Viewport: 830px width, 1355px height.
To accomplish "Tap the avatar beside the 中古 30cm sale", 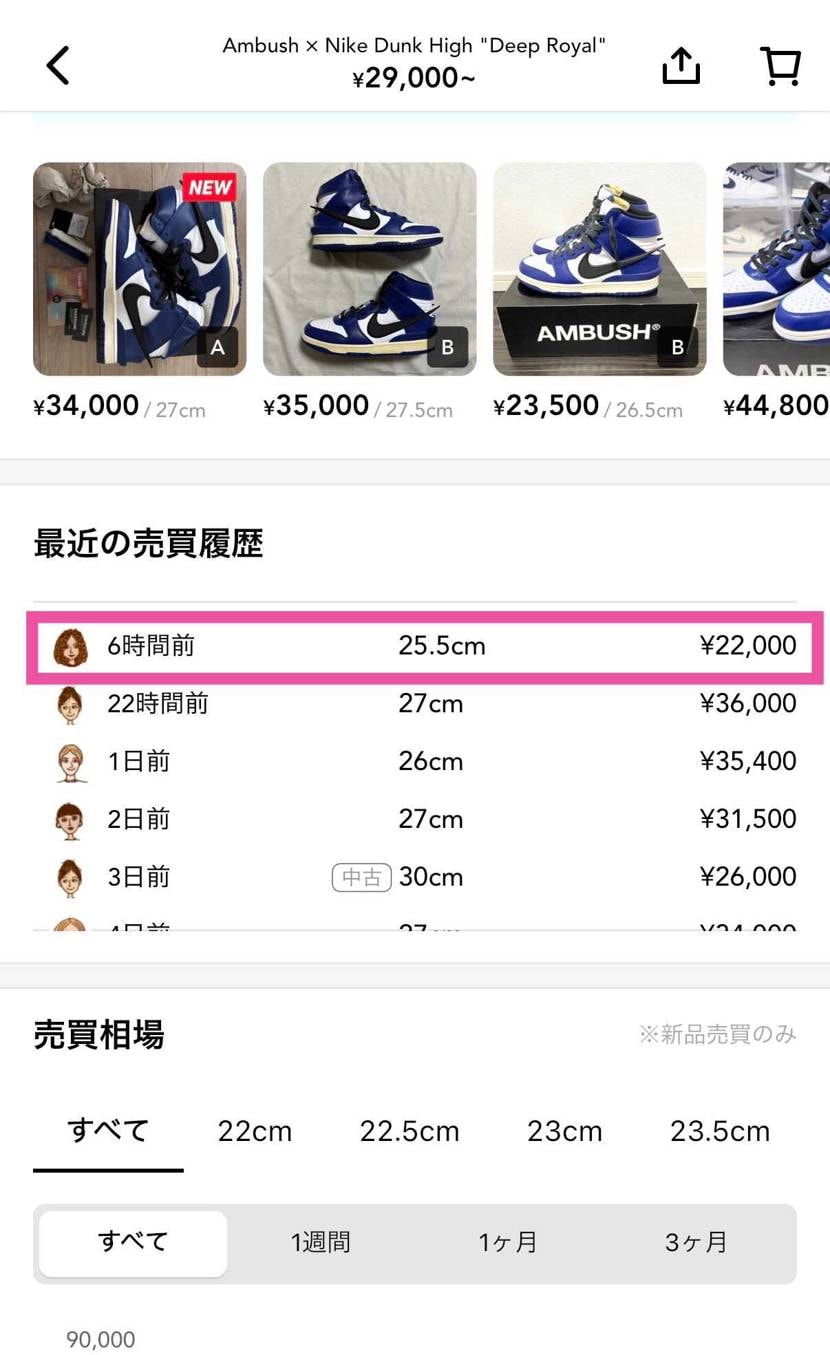I will (x=68, y=877).
